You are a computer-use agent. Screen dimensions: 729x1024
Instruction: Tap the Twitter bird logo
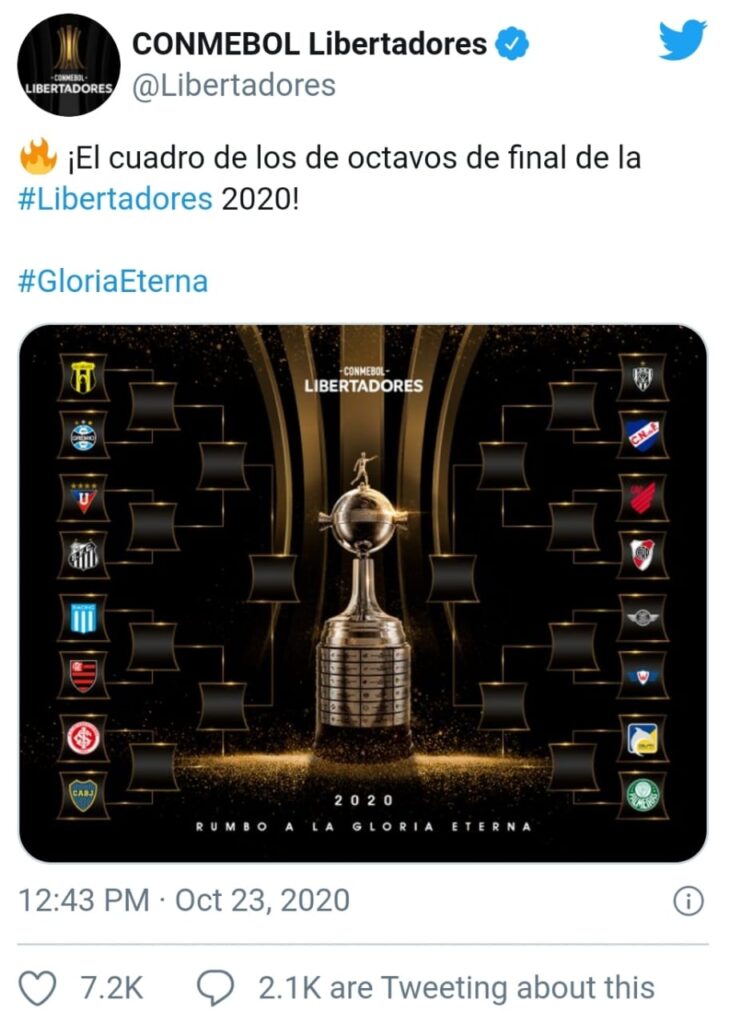point(682,41)
